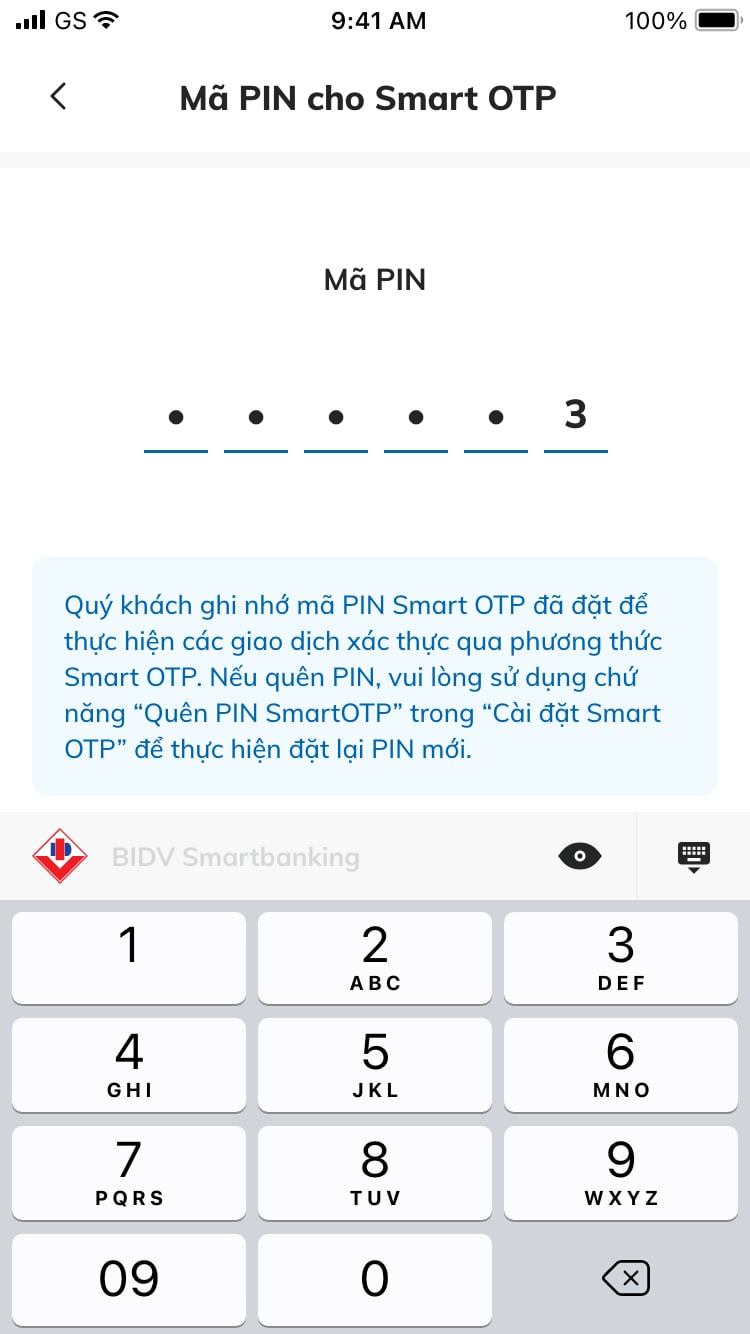Enter digit 4 GHI on the keypad
The width and height of the screenshot is (750, 1334).
[129, 1064]
